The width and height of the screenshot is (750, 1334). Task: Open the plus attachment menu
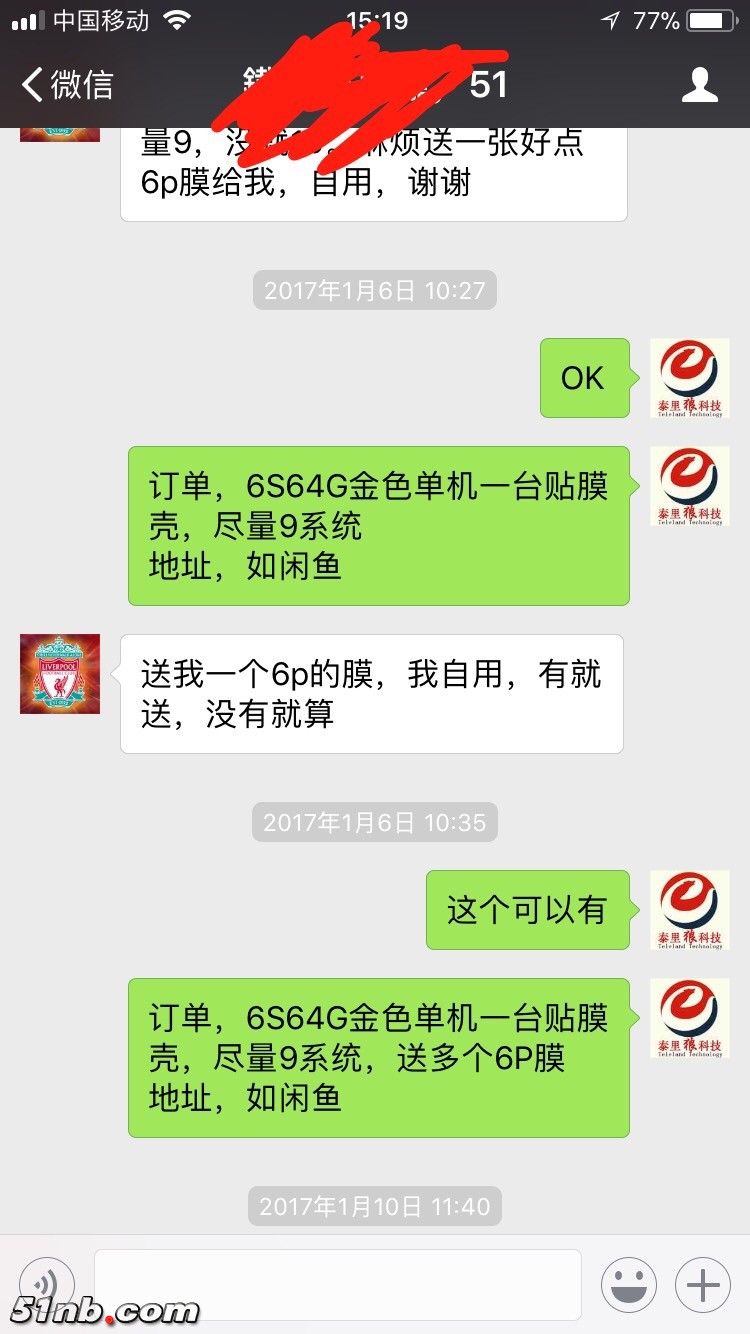coord(703,1284)
